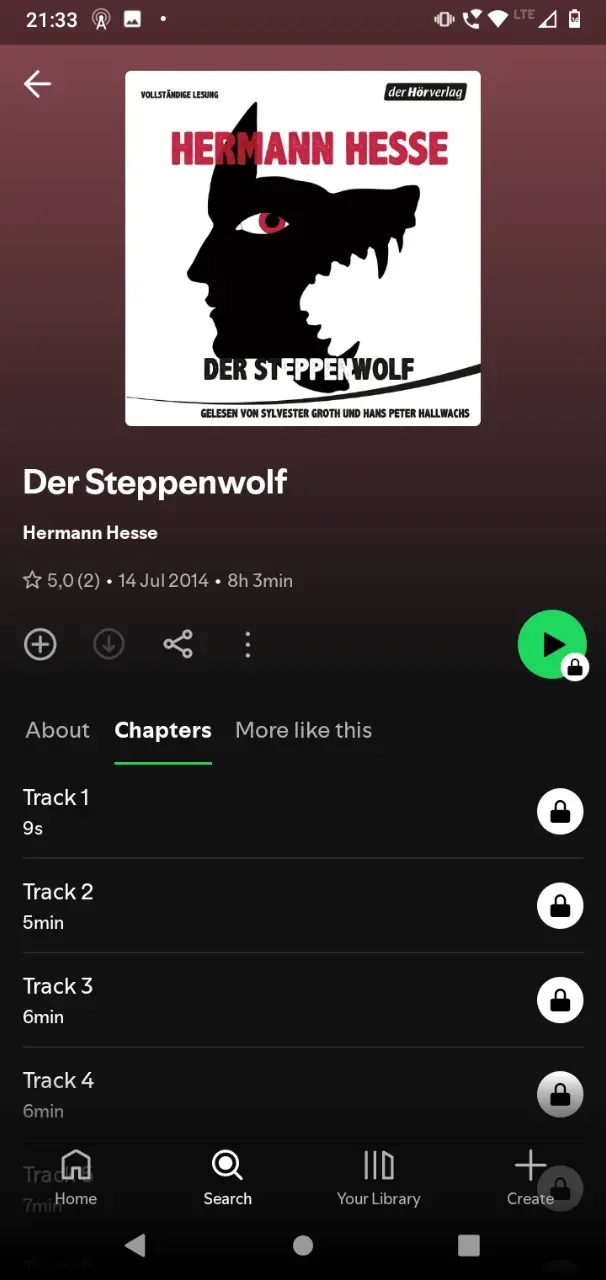This screenshot has height=1280, width=606.
Task: Open the More like this tab
Action: click(x=304, y=730)
